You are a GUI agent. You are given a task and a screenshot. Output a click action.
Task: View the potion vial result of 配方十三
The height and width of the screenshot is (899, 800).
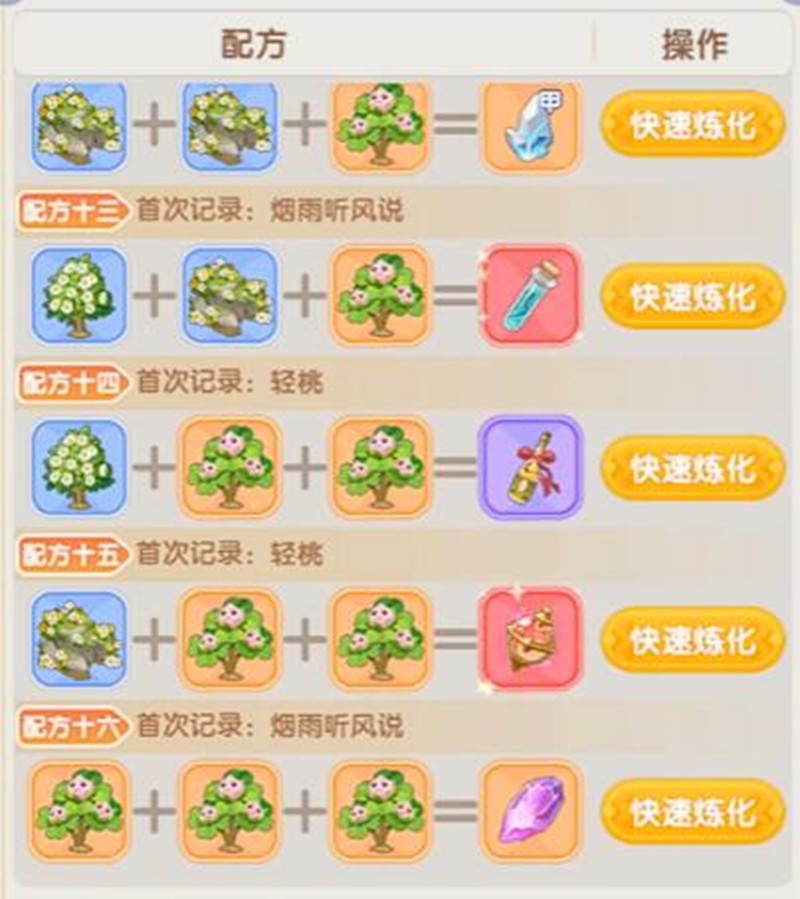(530, 296)
